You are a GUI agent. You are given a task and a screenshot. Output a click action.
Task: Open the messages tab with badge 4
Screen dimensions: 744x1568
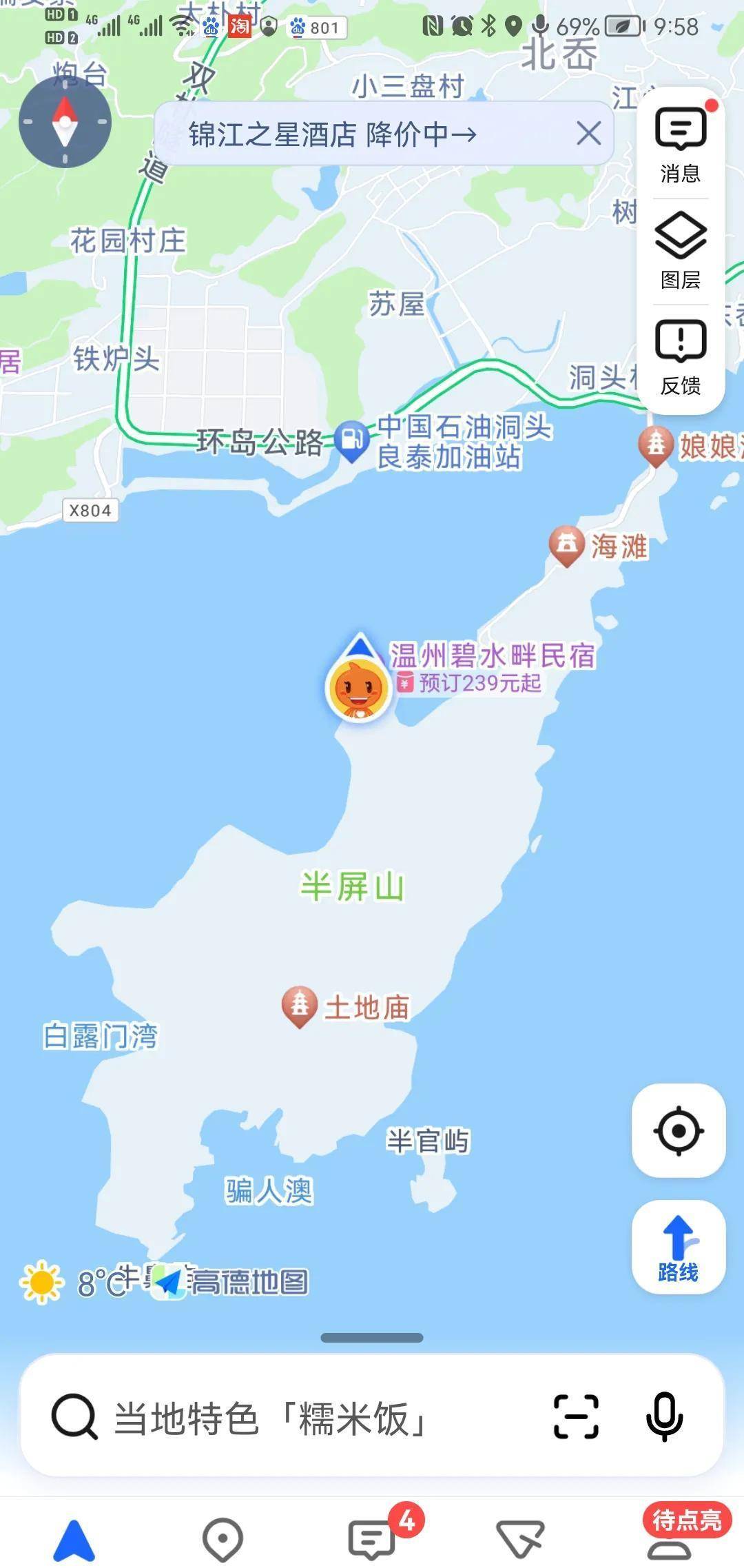[372, 1538]
